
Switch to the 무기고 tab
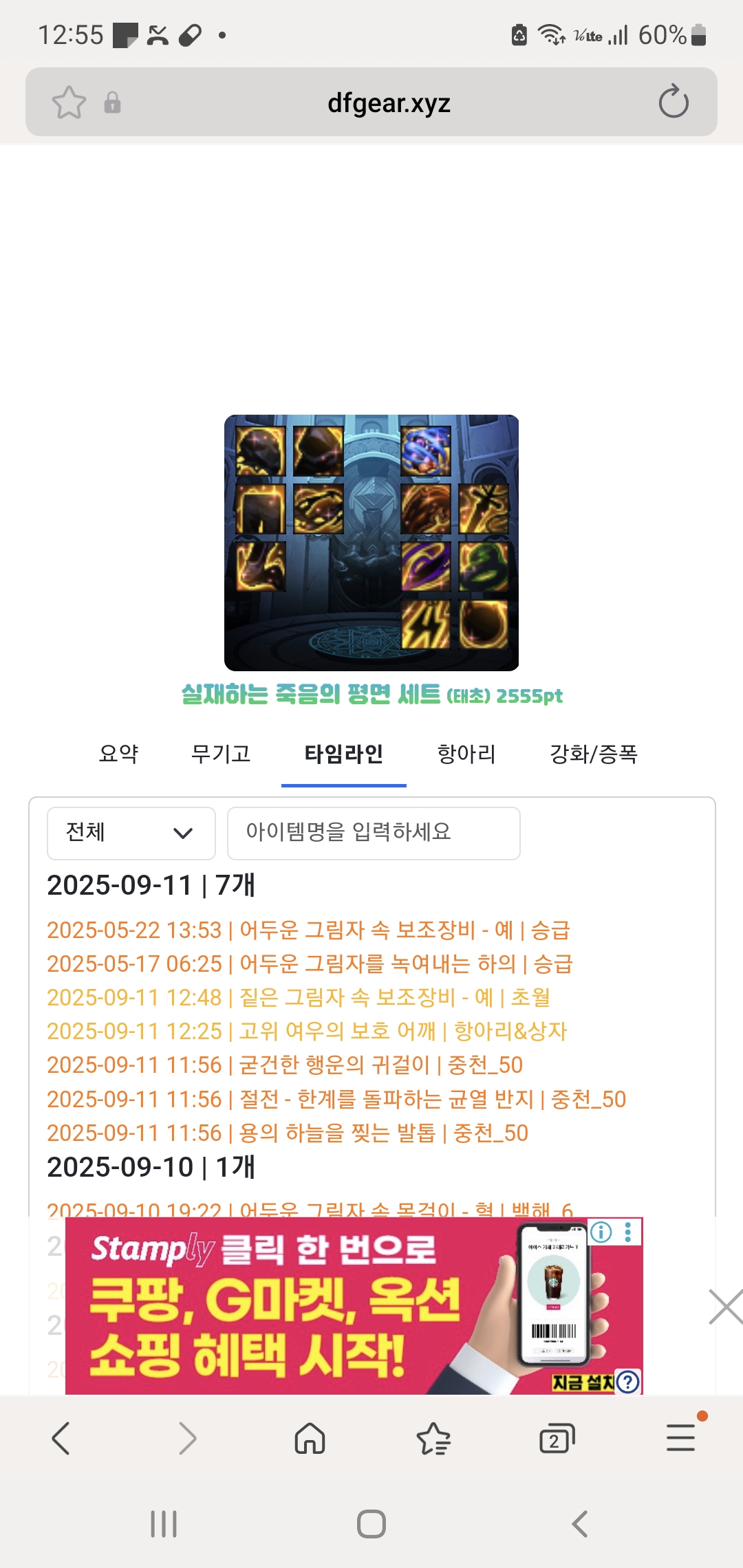point(221,754)
